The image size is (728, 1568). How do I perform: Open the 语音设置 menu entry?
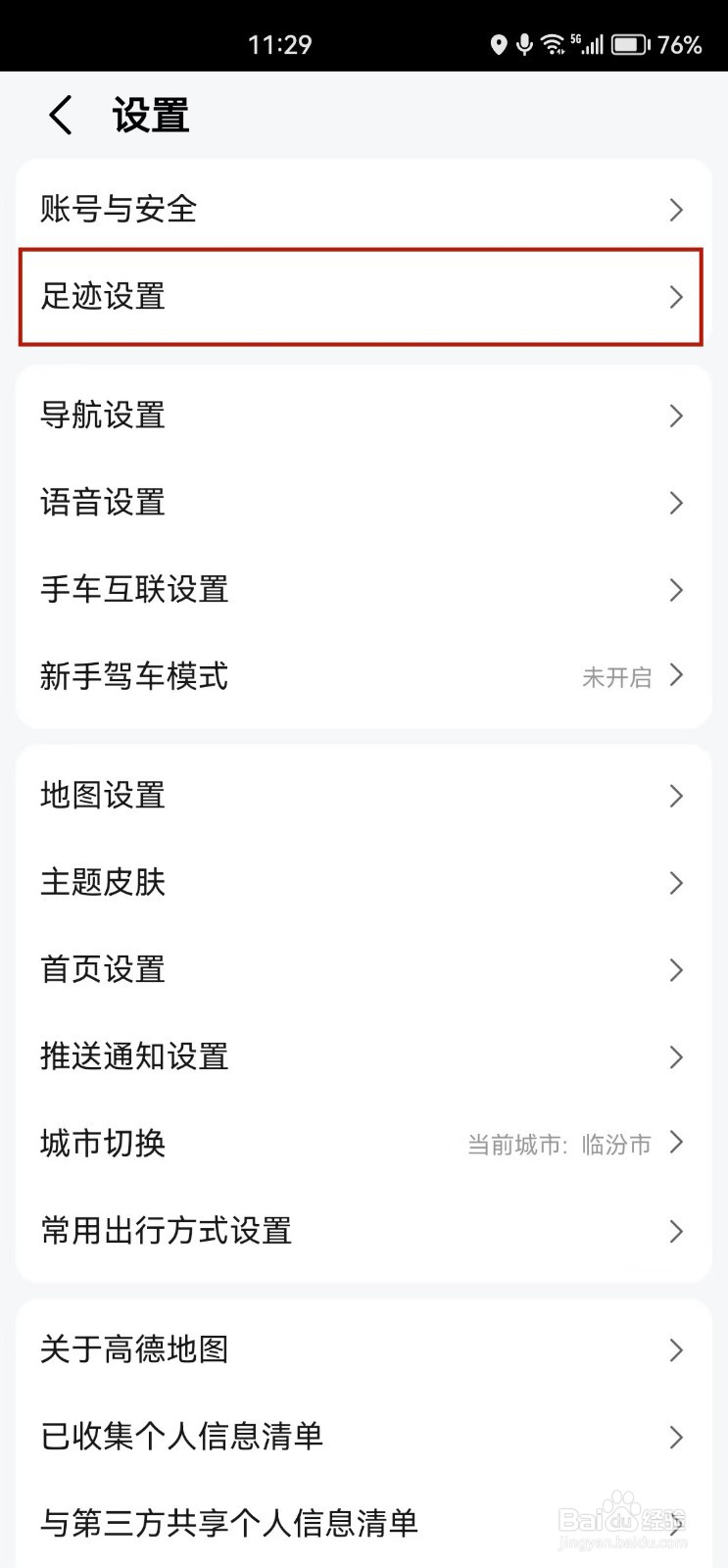pyautogui.click(x=363, y=503)
